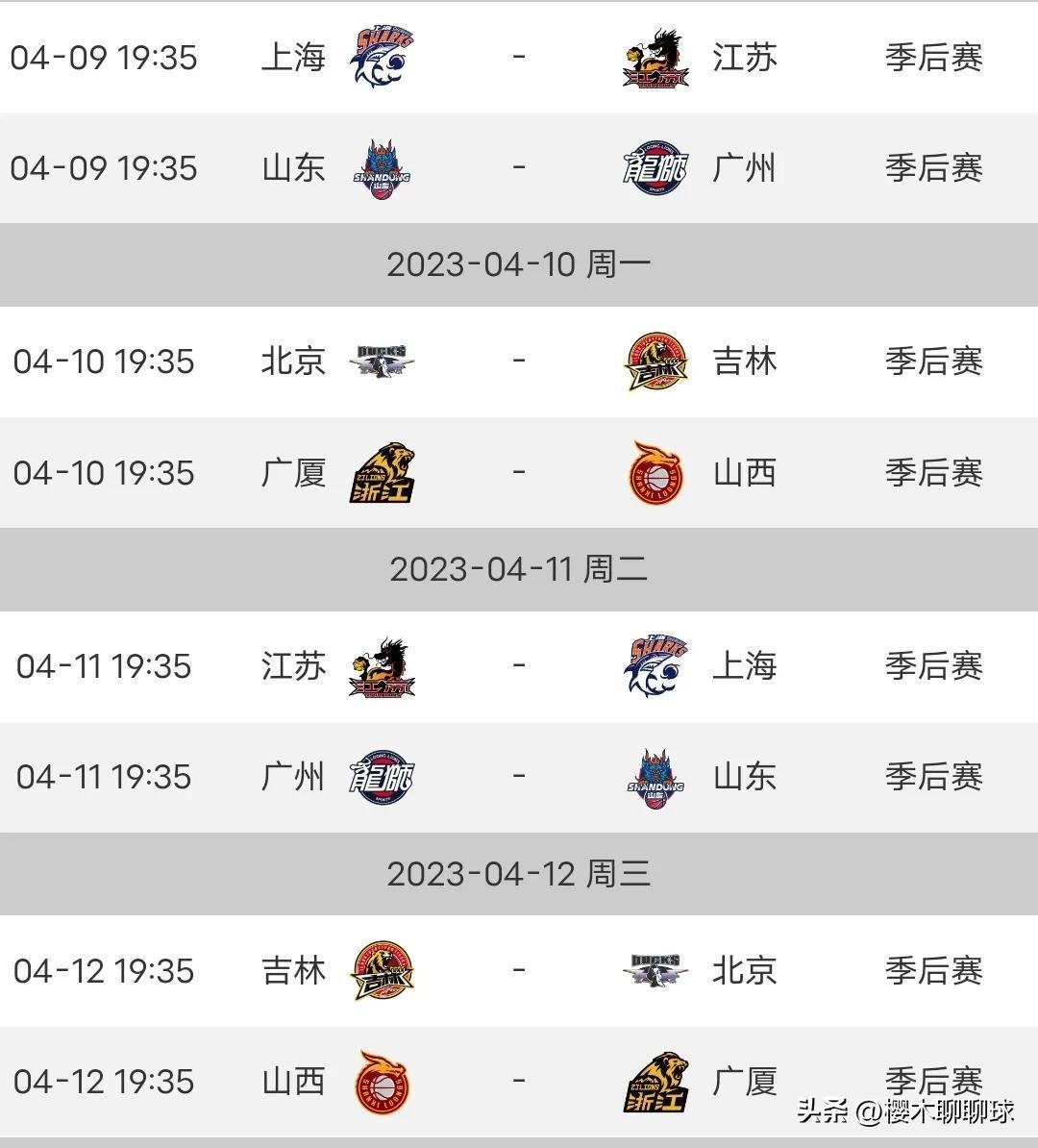View the 04-10 北京 vs 吉林 game
Viewport: 1038px width, 1148px height.
pyautogui.click(x=519, y=362)
